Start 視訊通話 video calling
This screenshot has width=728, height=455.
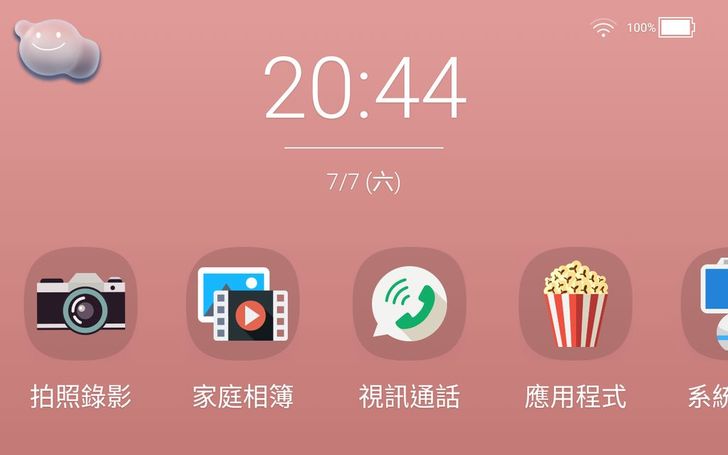pos(409,303)
